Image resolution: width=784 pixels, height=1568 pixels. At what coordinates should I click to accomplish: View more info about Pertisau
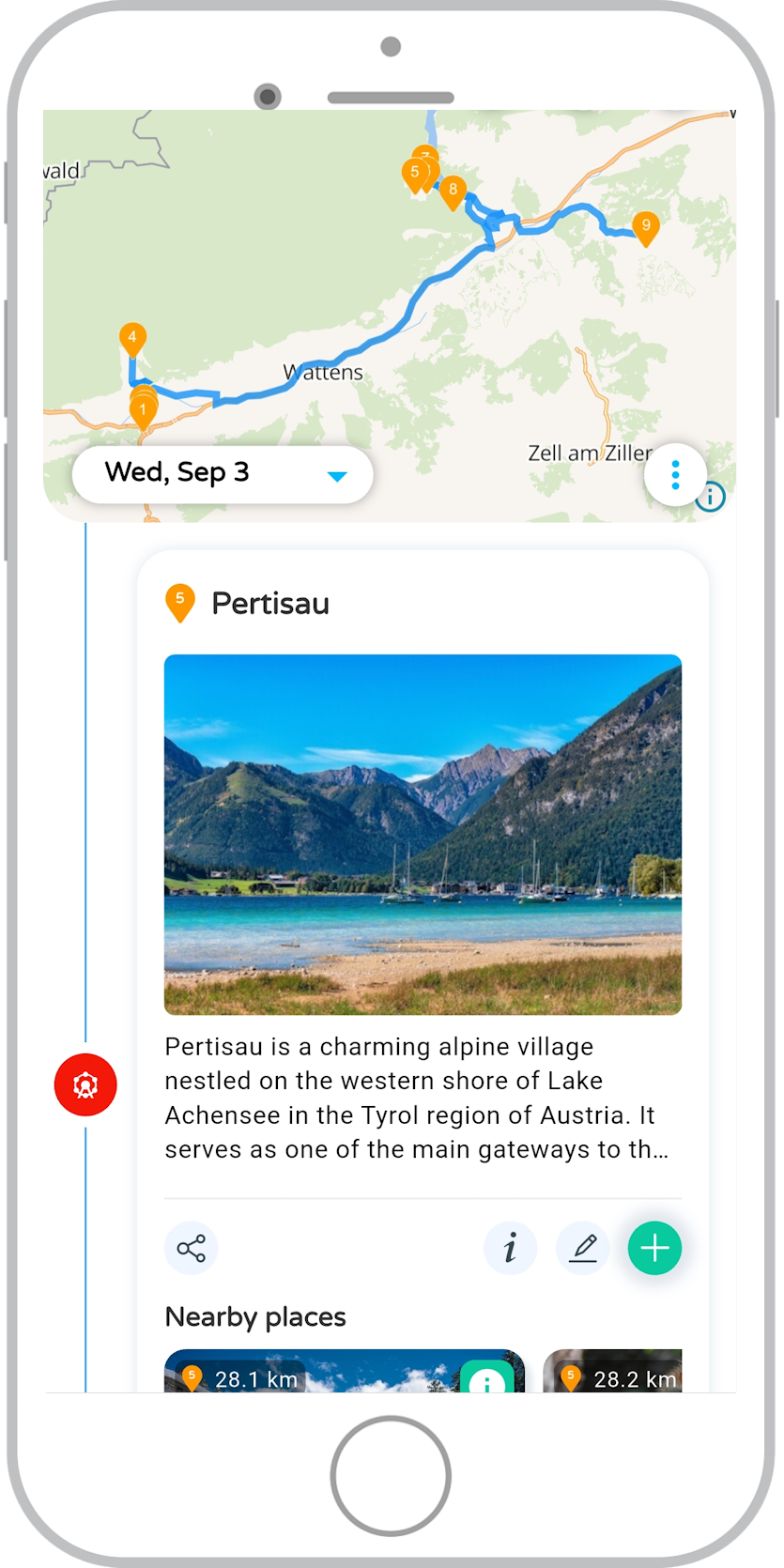click(510, 1249)
